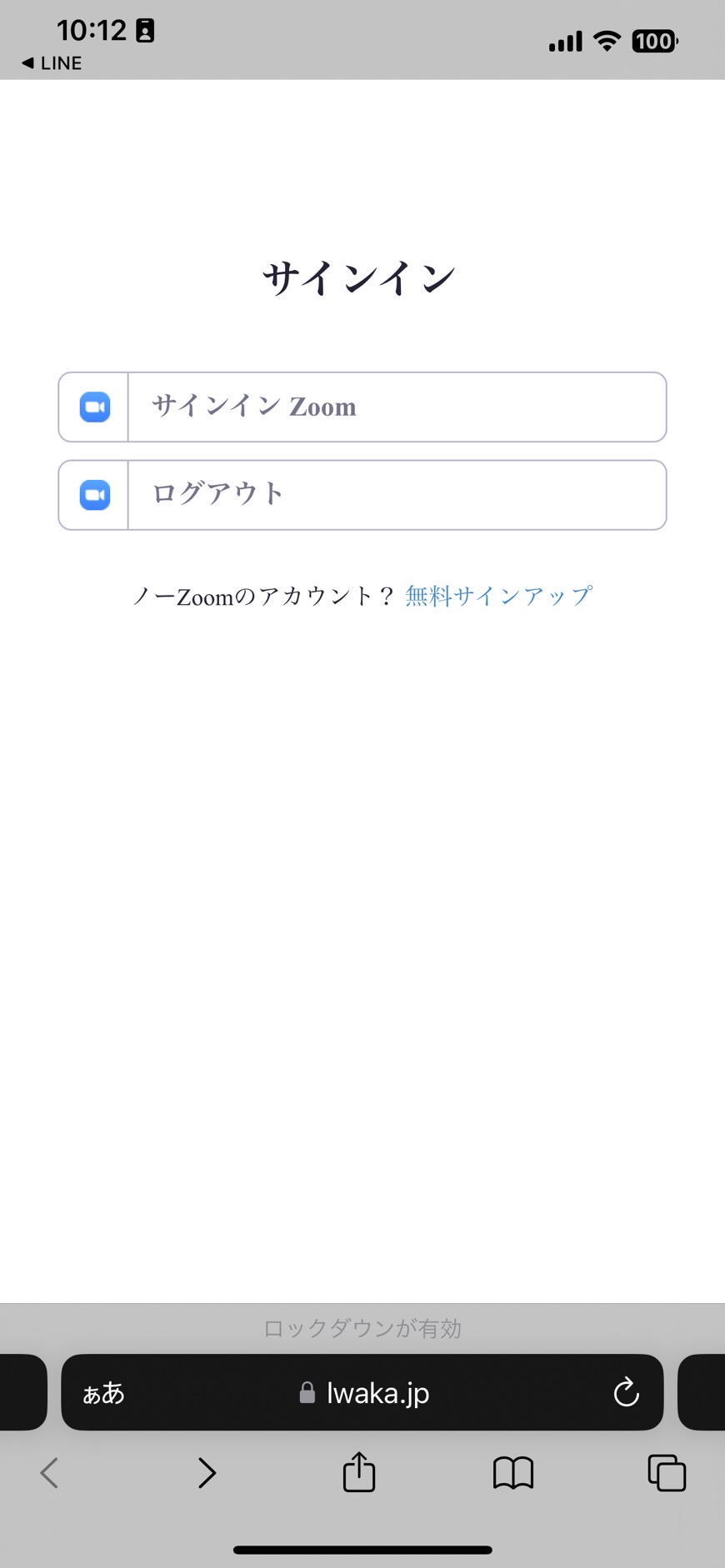Open Safari bookmarks

[x=513, y=1473]
